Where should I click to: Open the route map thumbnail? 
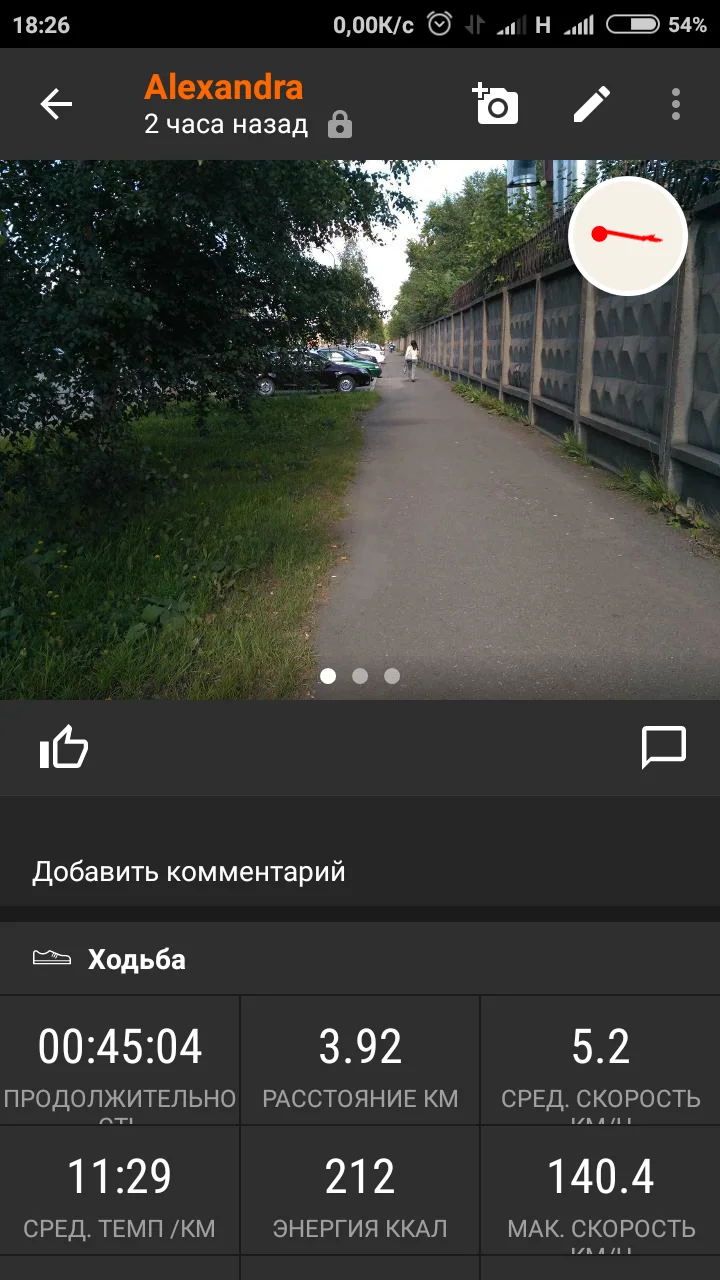pyautogui.click(x=627, y=236)
